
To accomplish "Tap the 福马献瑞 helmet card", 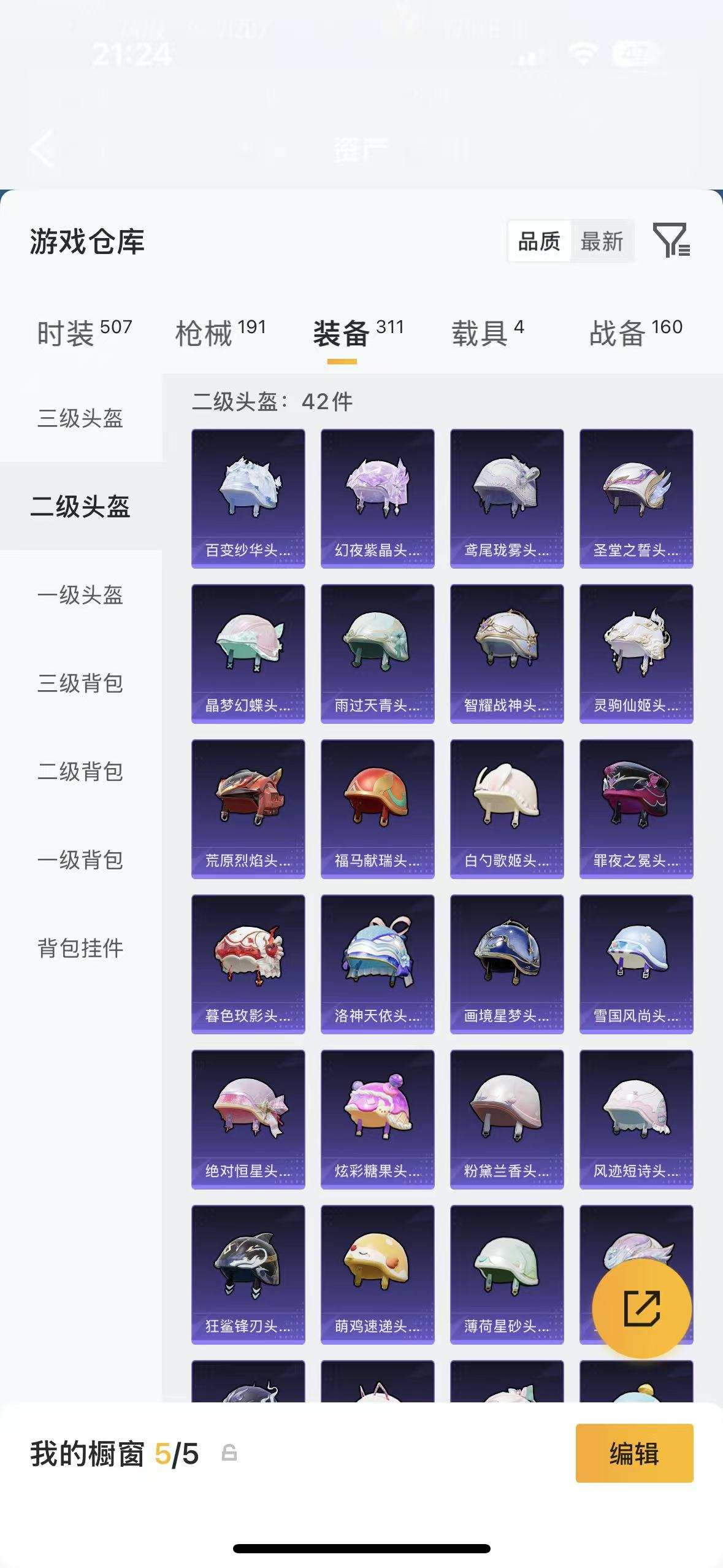I will pos(377,809).
